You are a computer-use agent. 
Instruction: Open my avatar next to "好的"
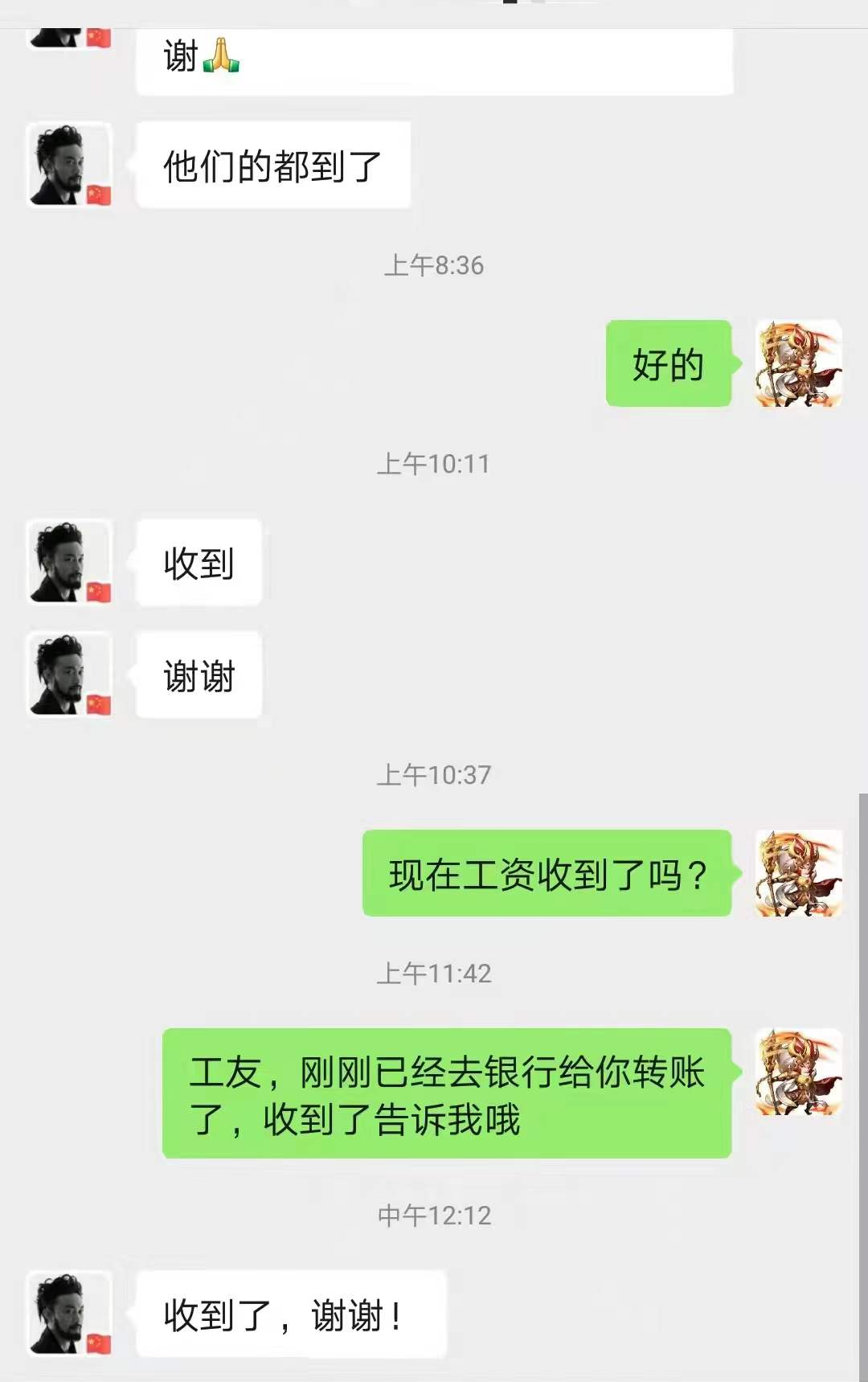[x=798, y=363]
